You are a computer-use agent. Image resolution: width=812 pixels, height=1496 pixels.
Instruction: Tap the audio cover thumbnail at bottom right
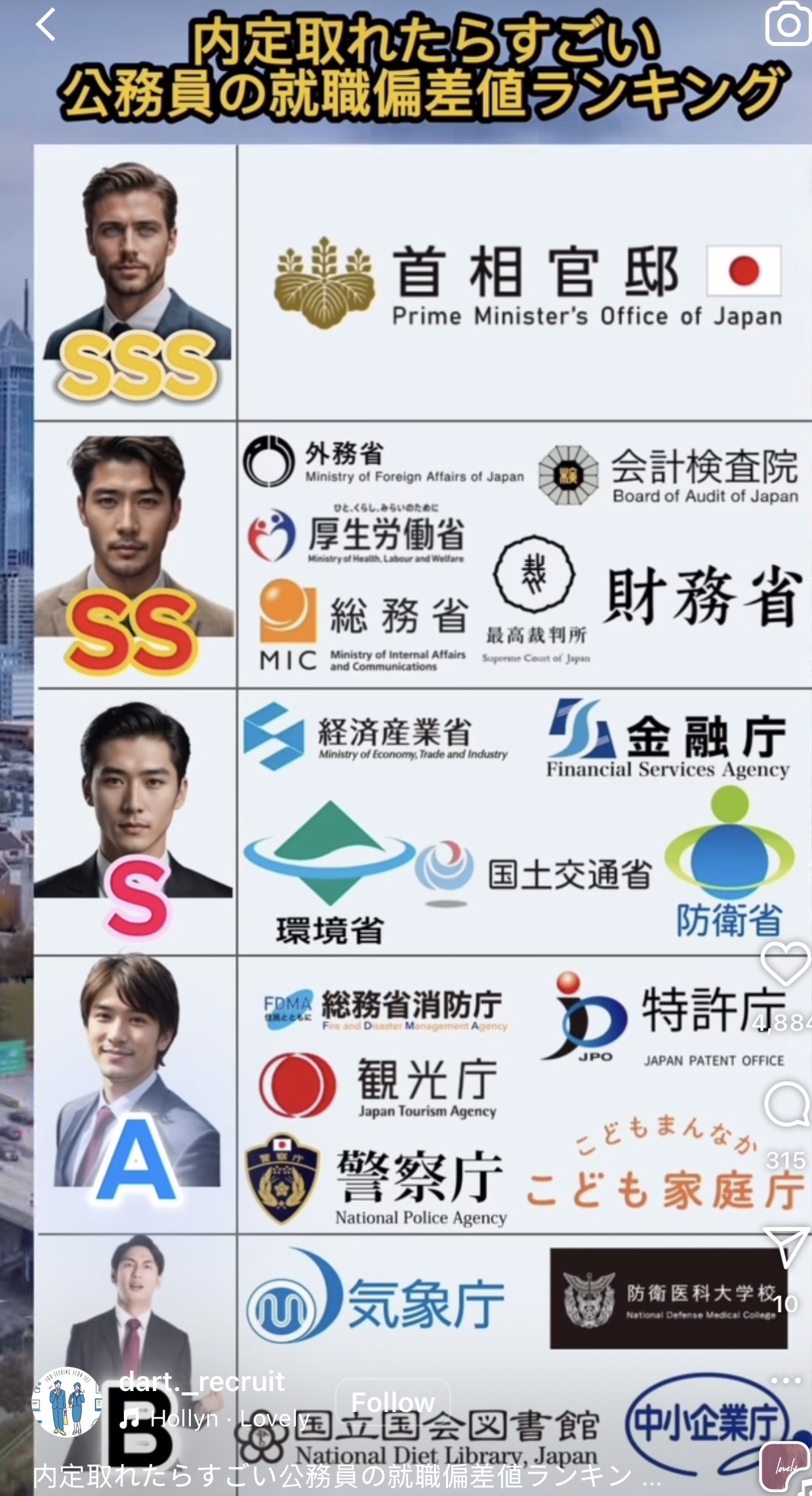(x=784, y=1468)
